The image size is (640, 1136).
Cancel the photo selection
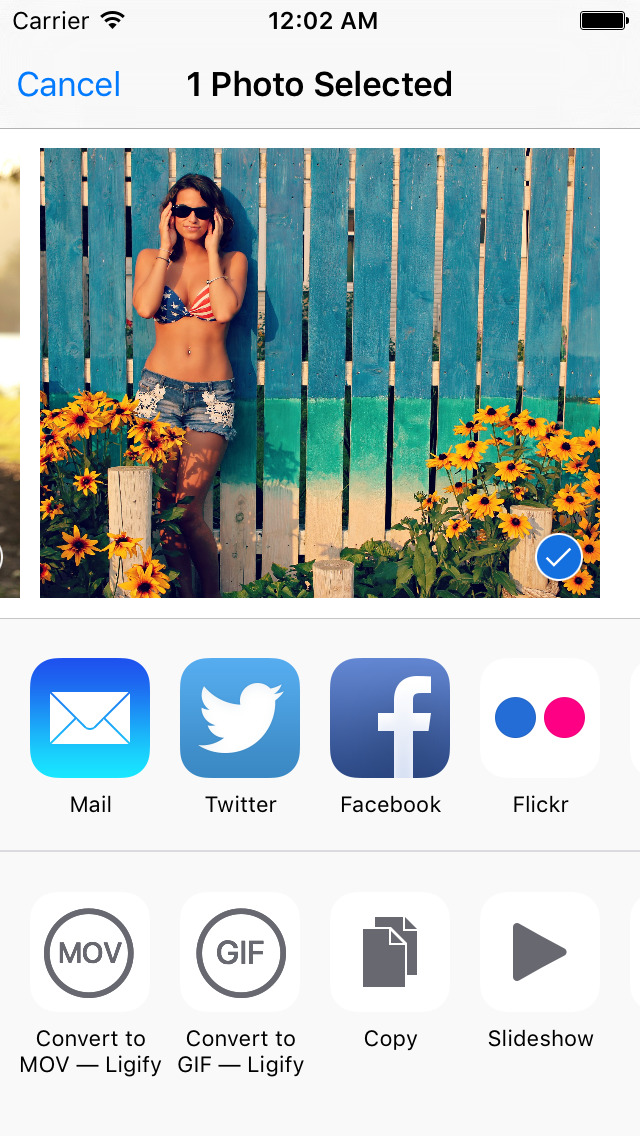[69, 85]
